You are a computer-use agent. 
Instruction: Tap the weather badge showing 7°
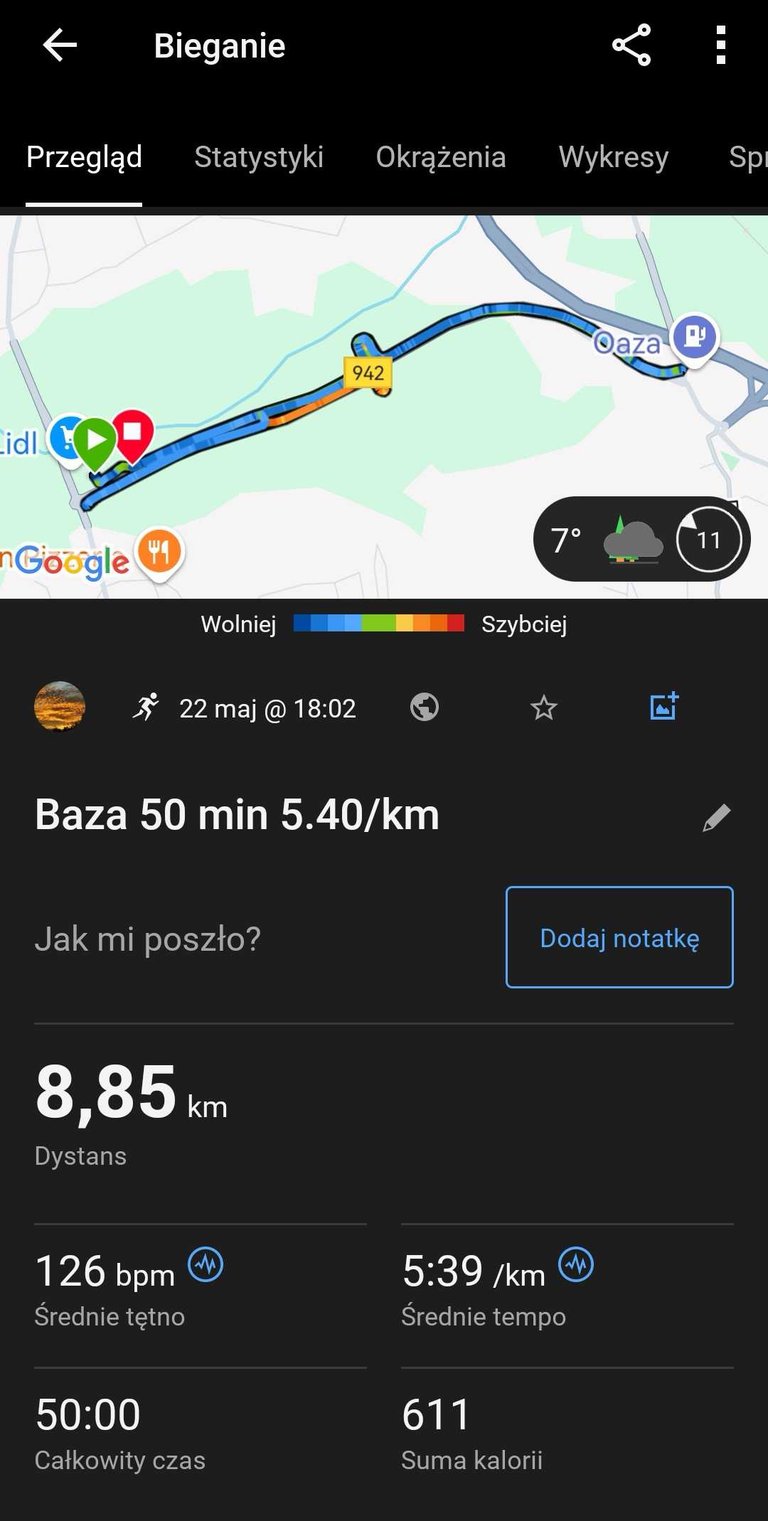642,540
